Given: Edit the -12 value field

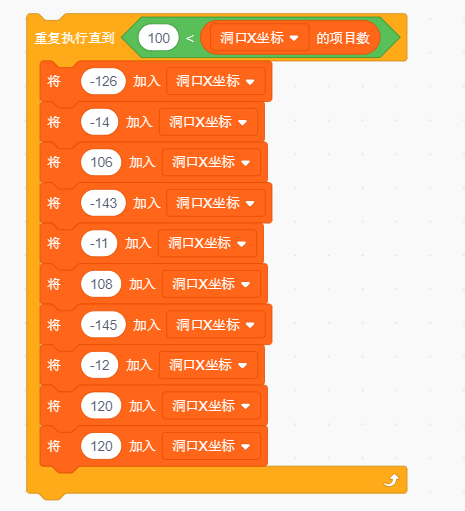Looking at the screenshot, I should coord(100,365).
